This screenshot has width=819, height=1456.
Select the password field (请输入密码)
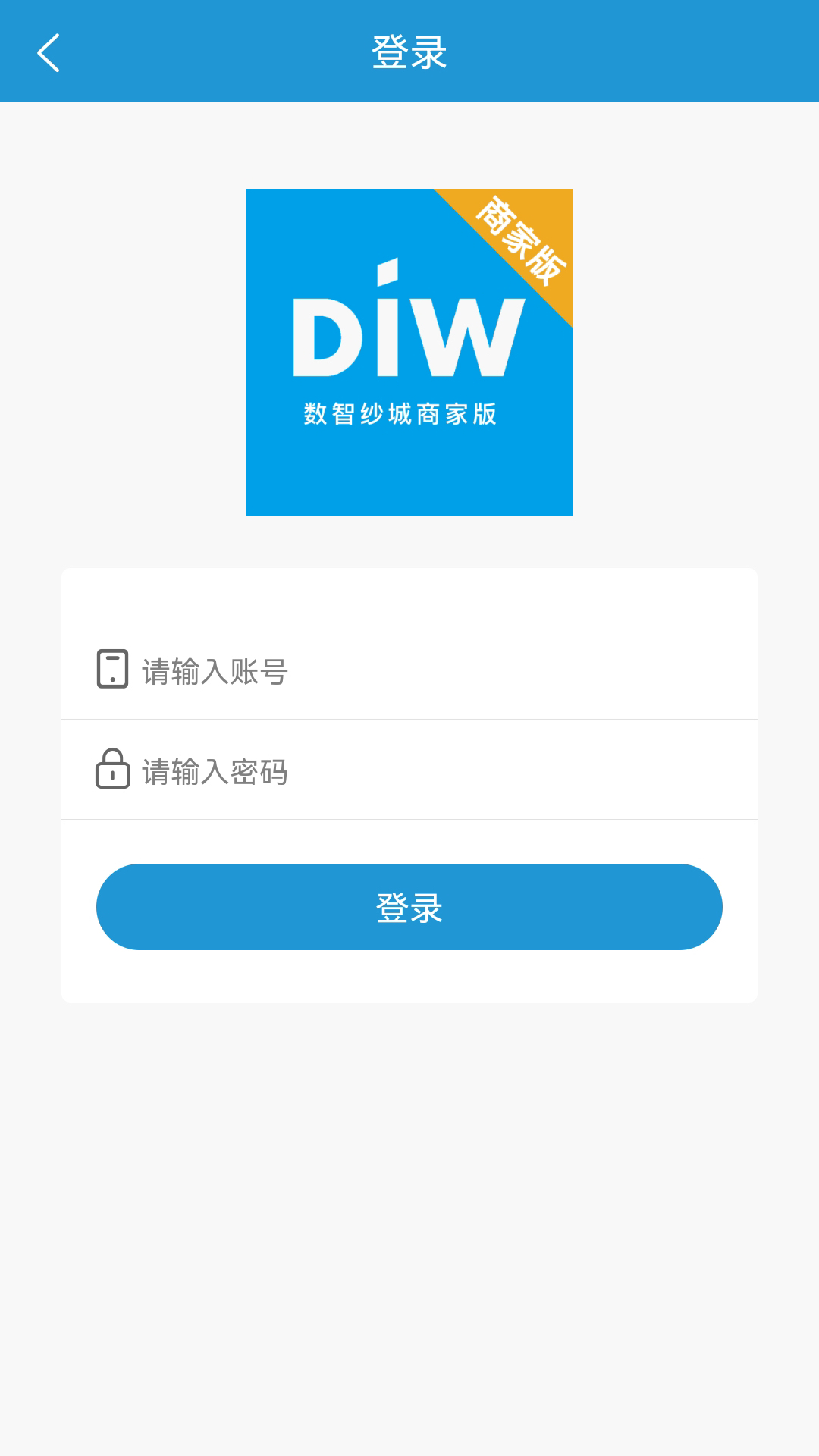pos(425,772)
